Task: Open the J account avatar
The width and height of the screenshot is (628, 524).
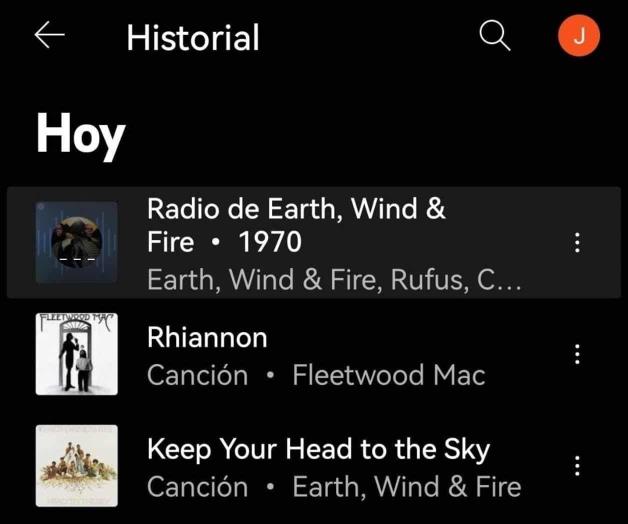Action: click(x=578, y=36)
